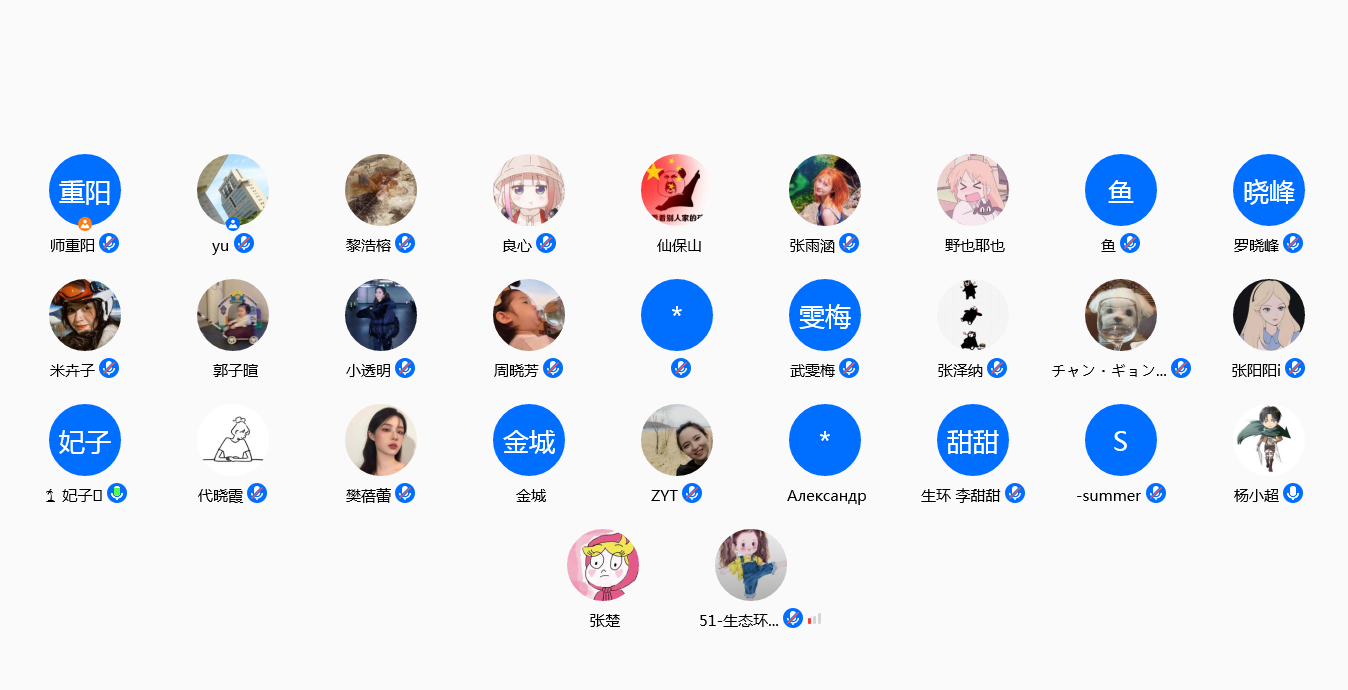
Task: Open participant 鱼's tile
Action: click(1121, 190)
